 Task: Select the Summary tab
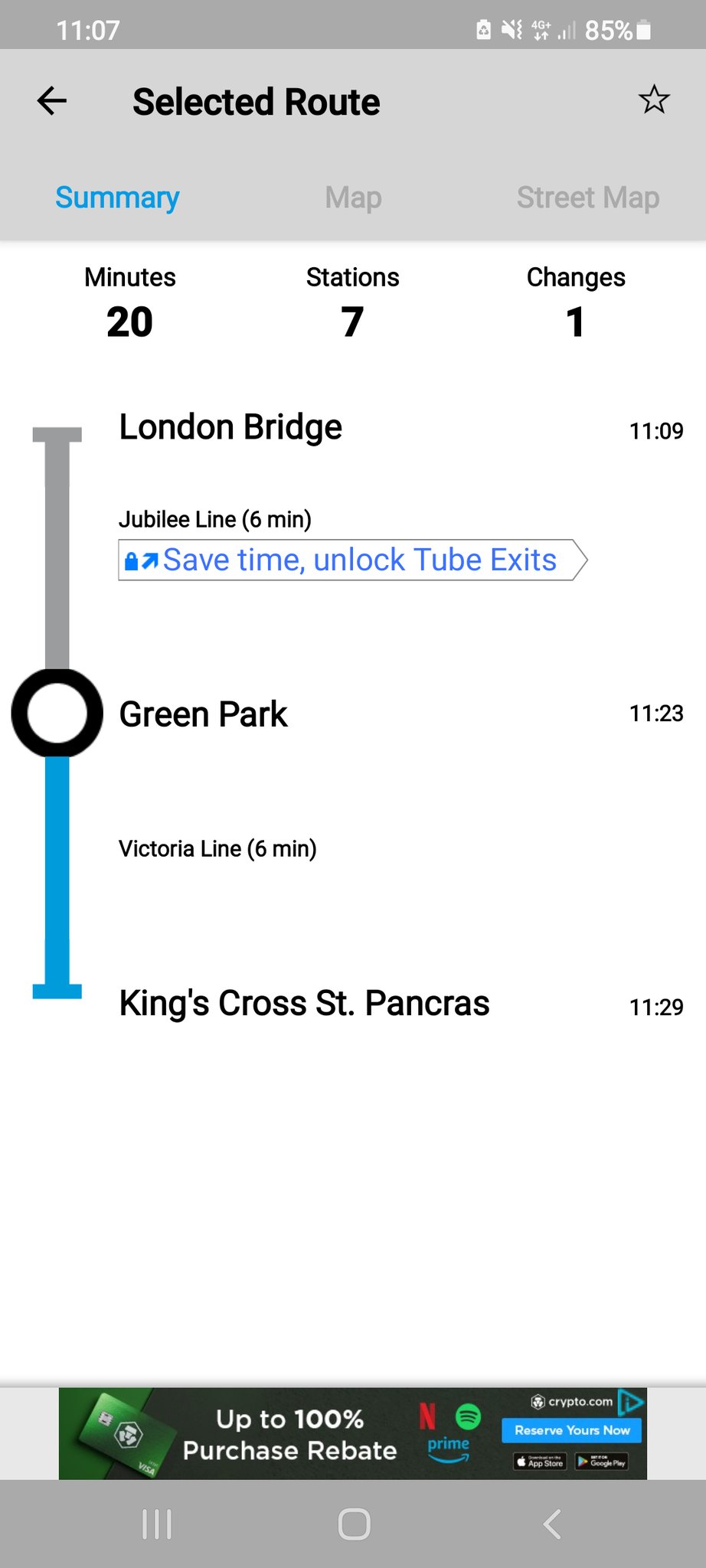pyautogui.click(x=117, y=198)
